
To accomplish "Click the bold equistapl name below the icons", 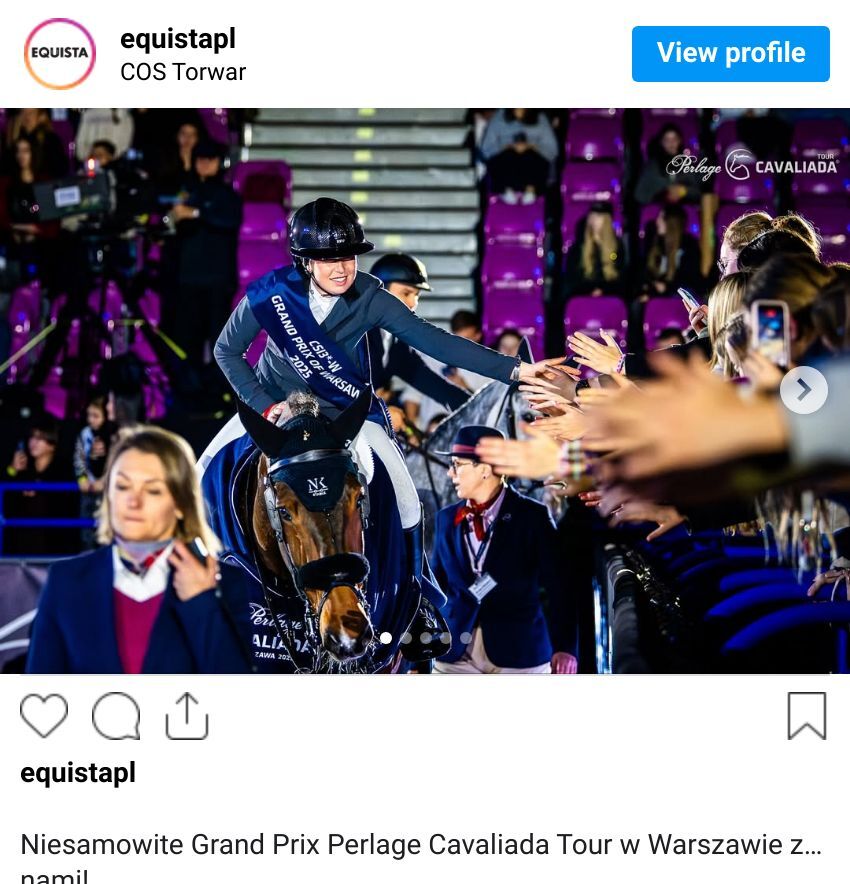I will [x=77, y=773].
